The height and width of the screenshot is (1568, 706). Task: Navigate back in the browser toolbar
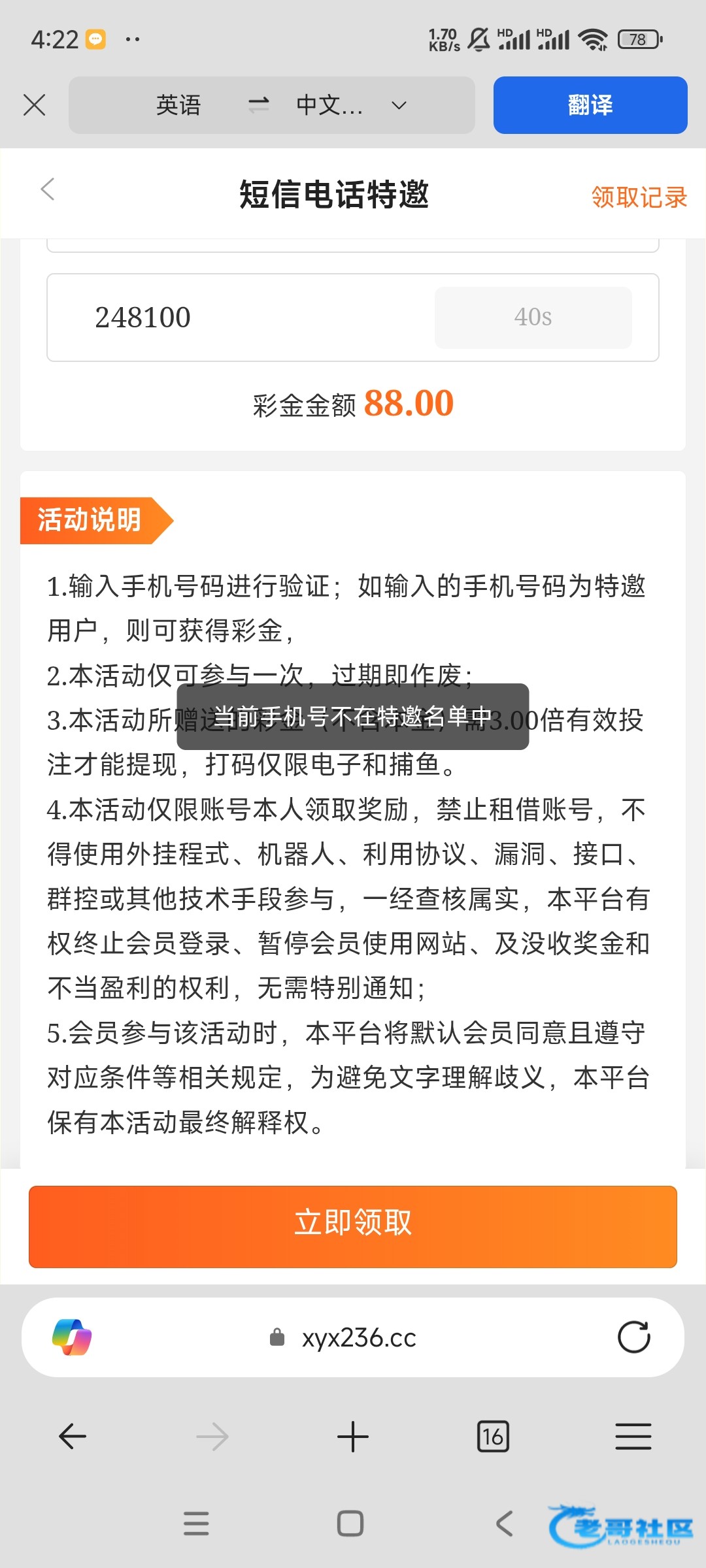[x=73, y=1436]
